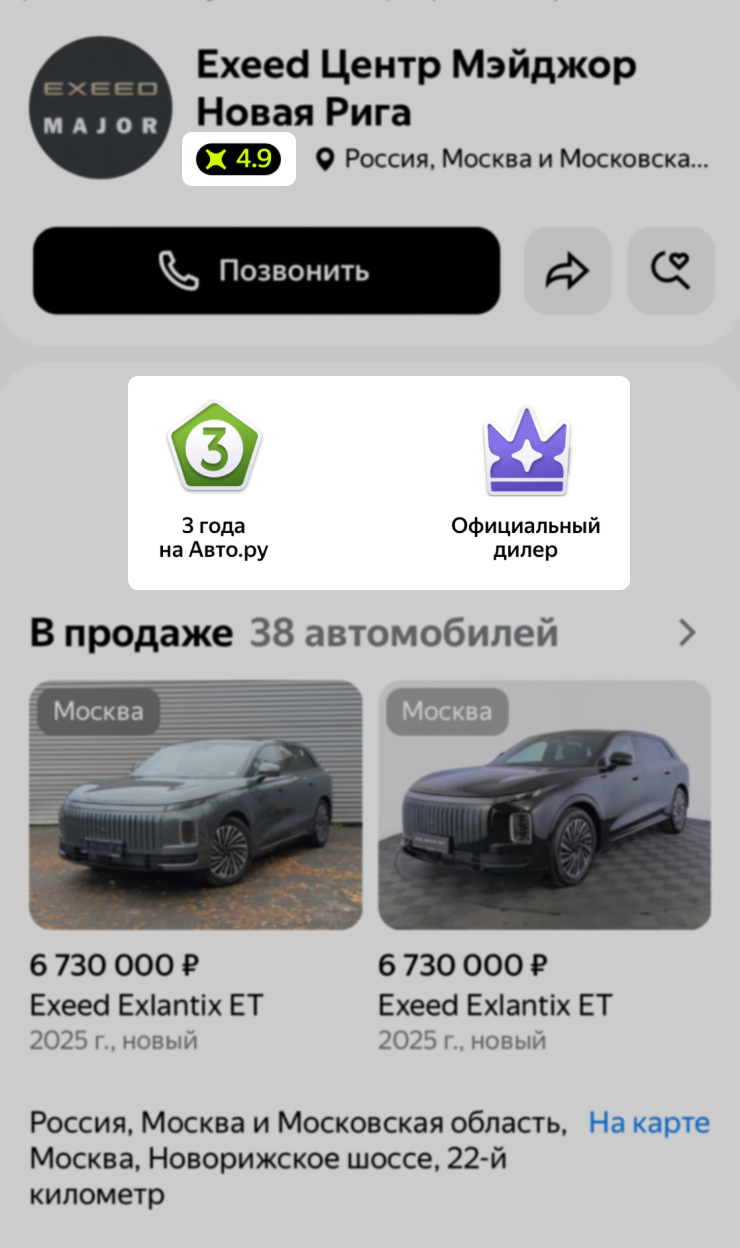Viewport: 740px width, 1248px height.
Task: Tap the share arrow icon
Action: pyautogui.click(x=567, y=270)
